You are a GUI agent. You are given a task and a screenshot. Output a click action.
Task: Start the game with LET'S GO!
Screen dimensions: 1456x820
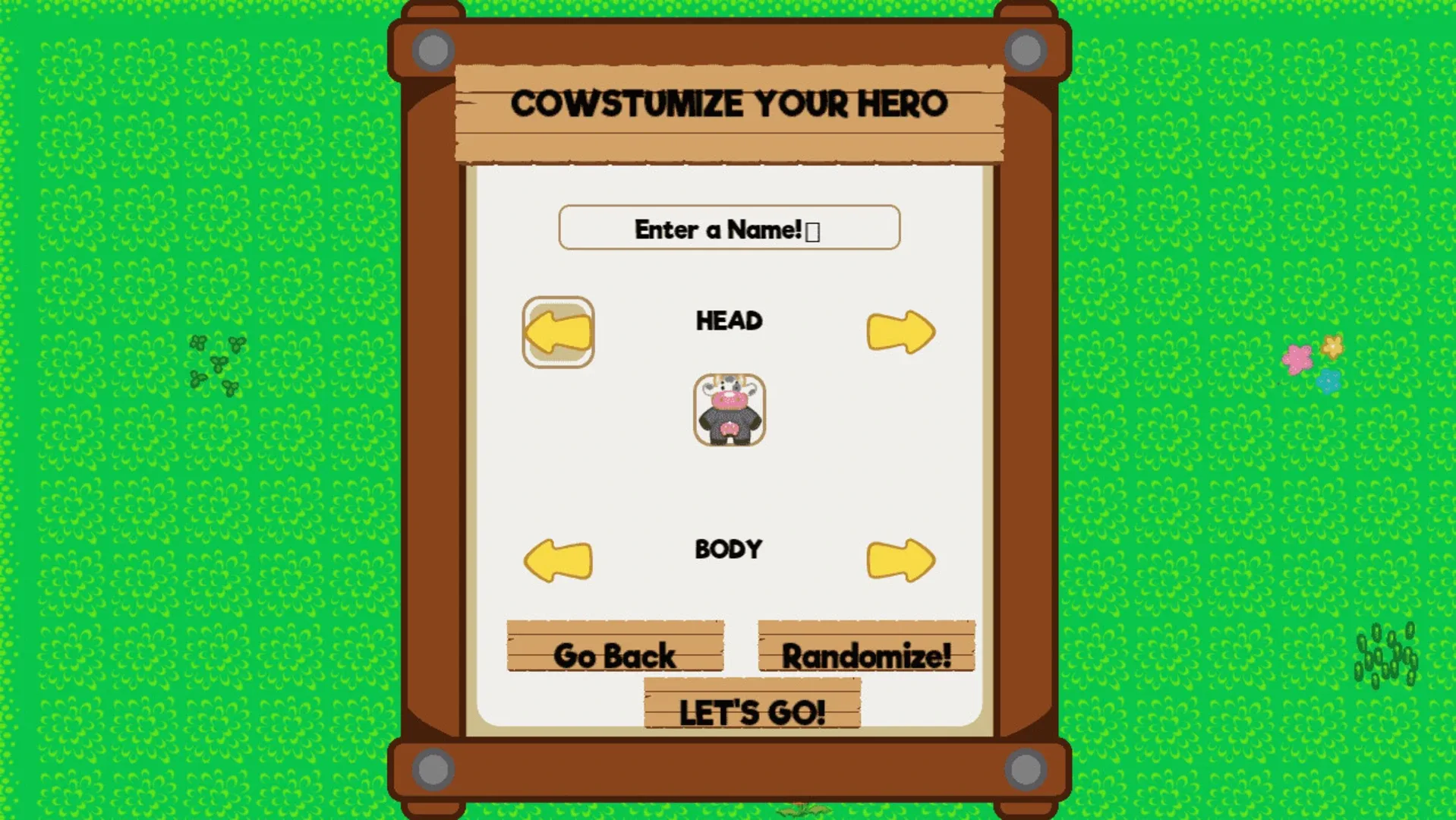(x=752, y=705)
